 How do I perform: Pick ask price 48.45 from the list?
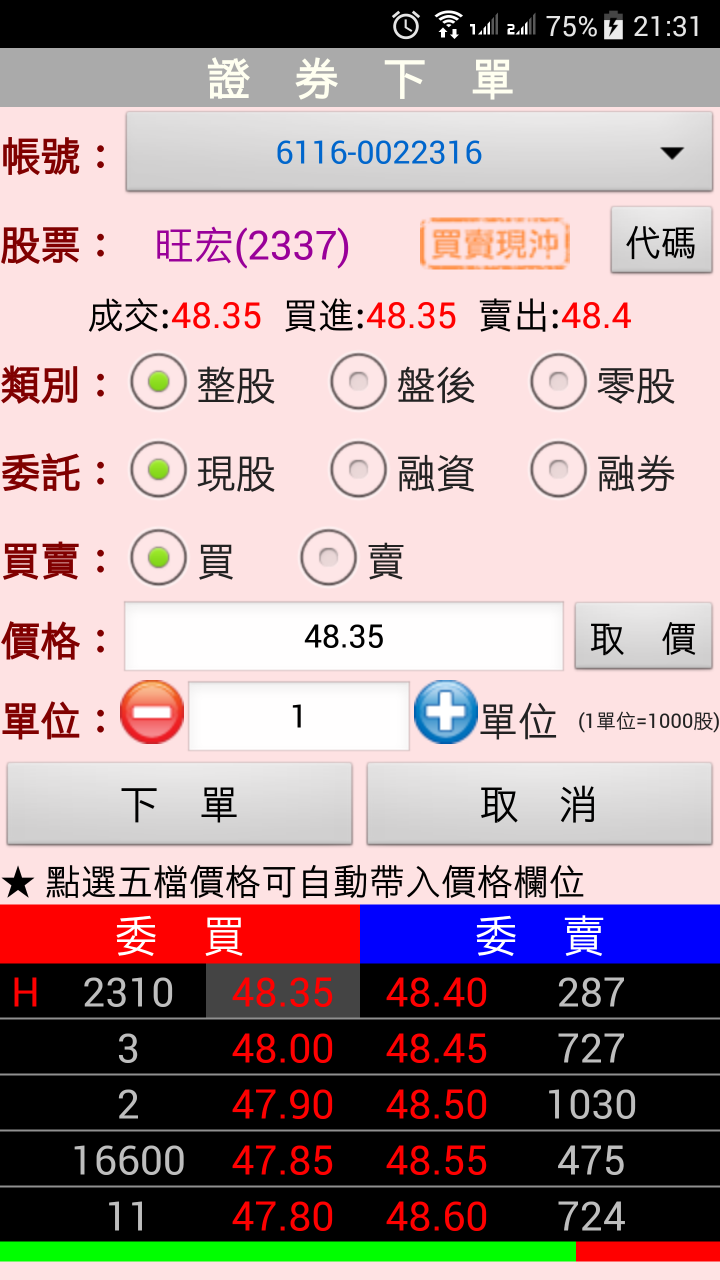(x=437, y=1049)
